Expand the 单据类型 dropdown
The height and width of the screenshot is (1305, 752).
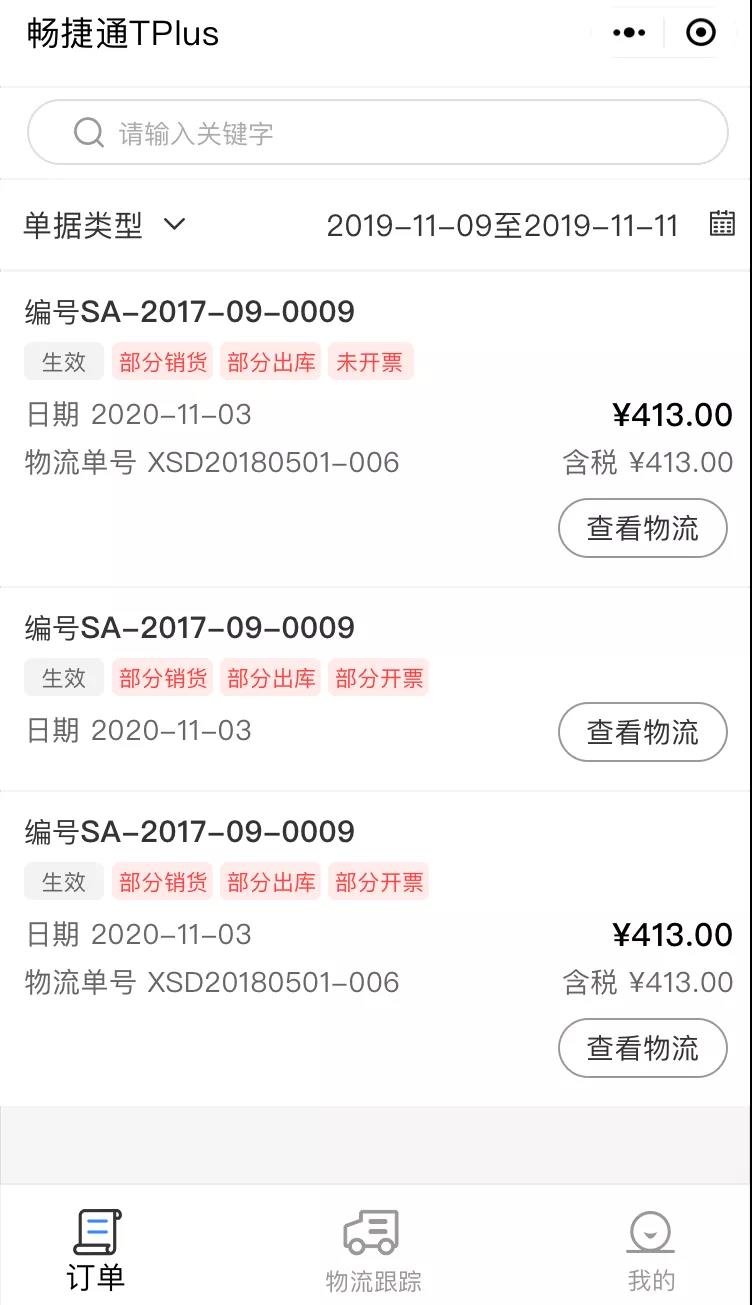point(104,225)
